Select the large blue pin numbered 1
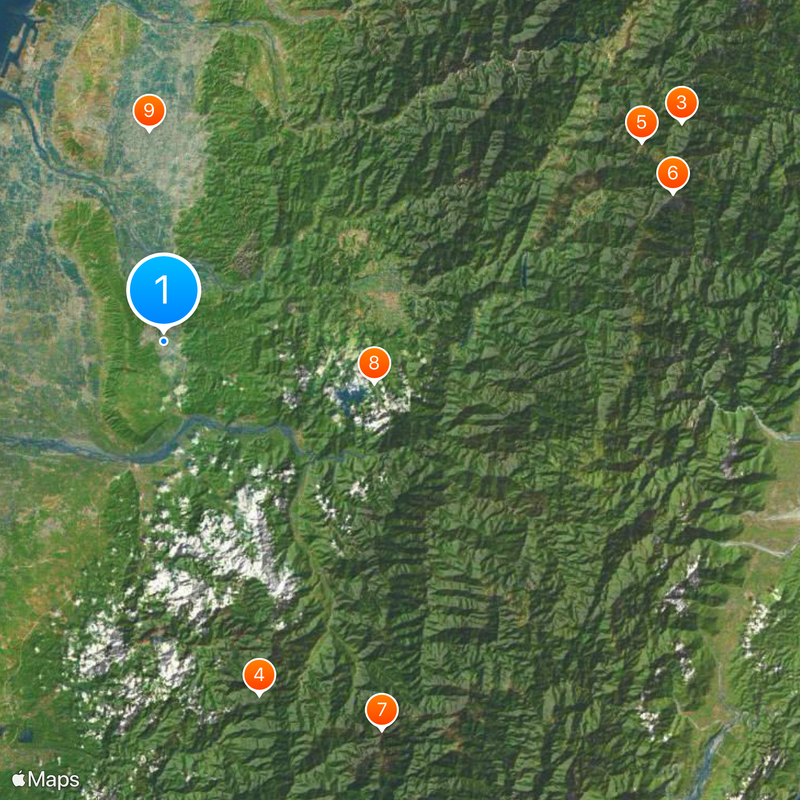 coord(164,291)
